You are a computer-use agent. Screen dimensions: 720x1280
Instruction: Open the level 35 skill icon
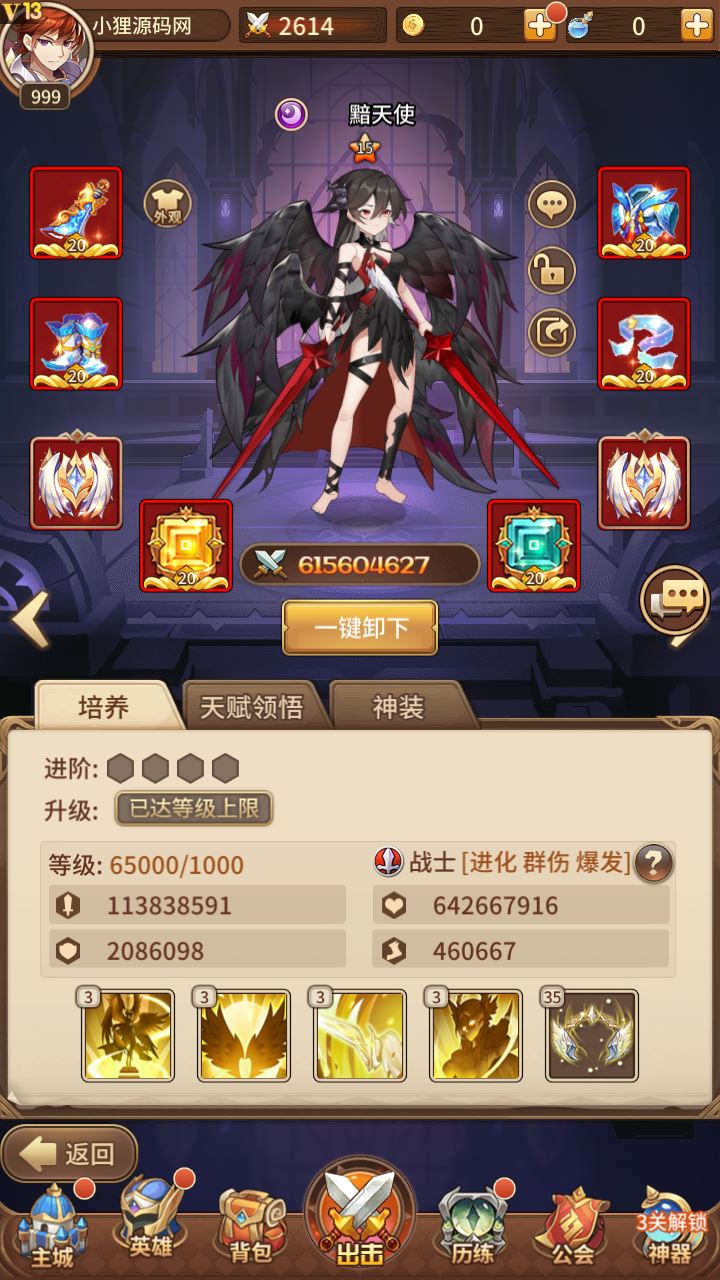point(591,1036)
